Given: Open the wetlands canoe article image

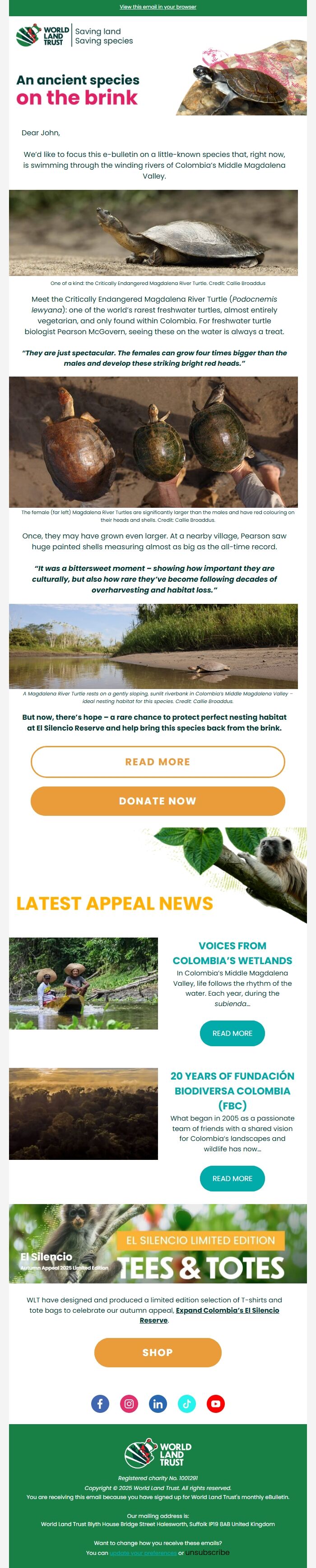Looking at the screenshot, I should [x=84, y=983].
